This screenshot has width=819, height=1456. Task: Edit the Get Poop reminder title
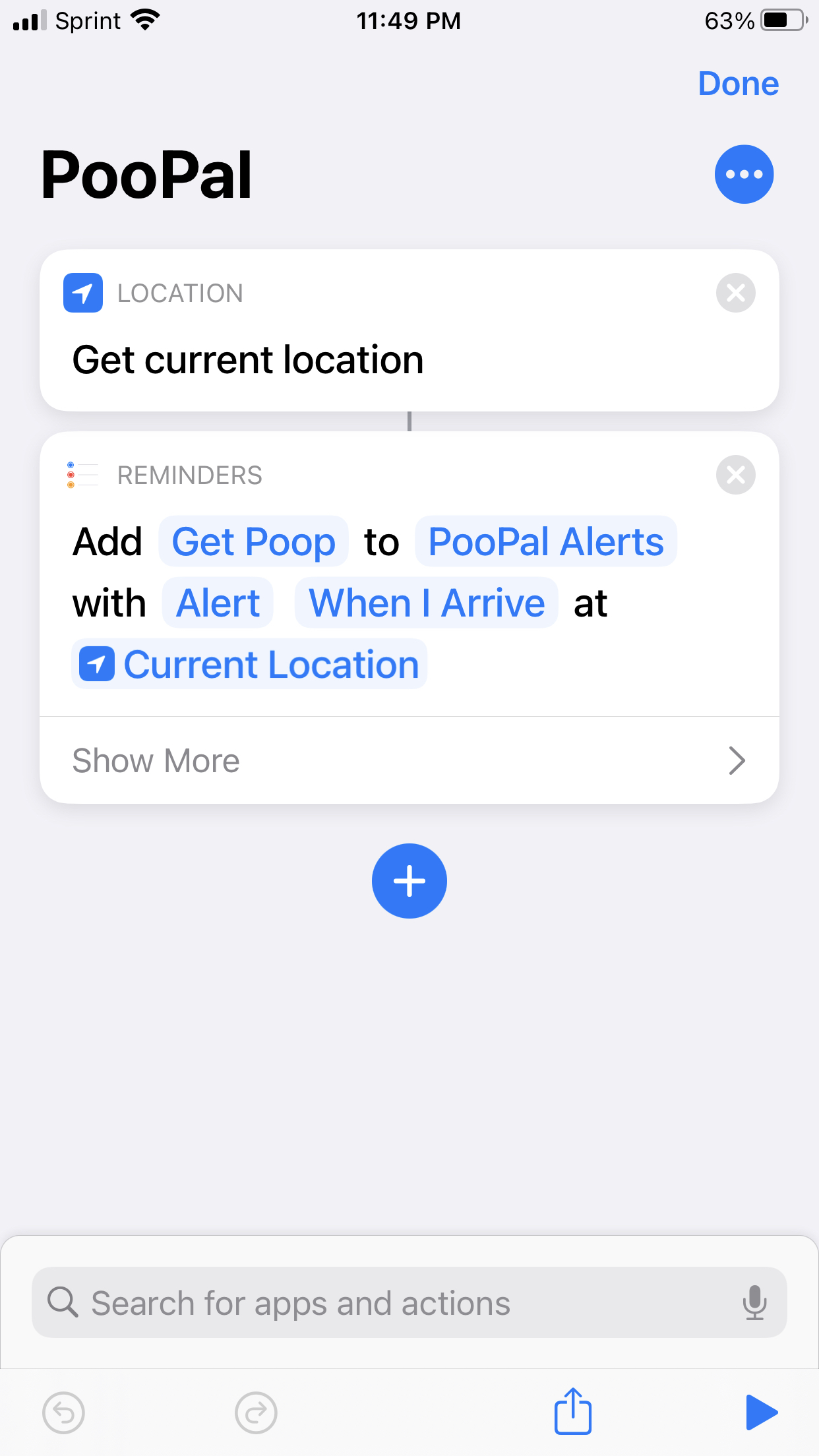(x=253, y=542)
